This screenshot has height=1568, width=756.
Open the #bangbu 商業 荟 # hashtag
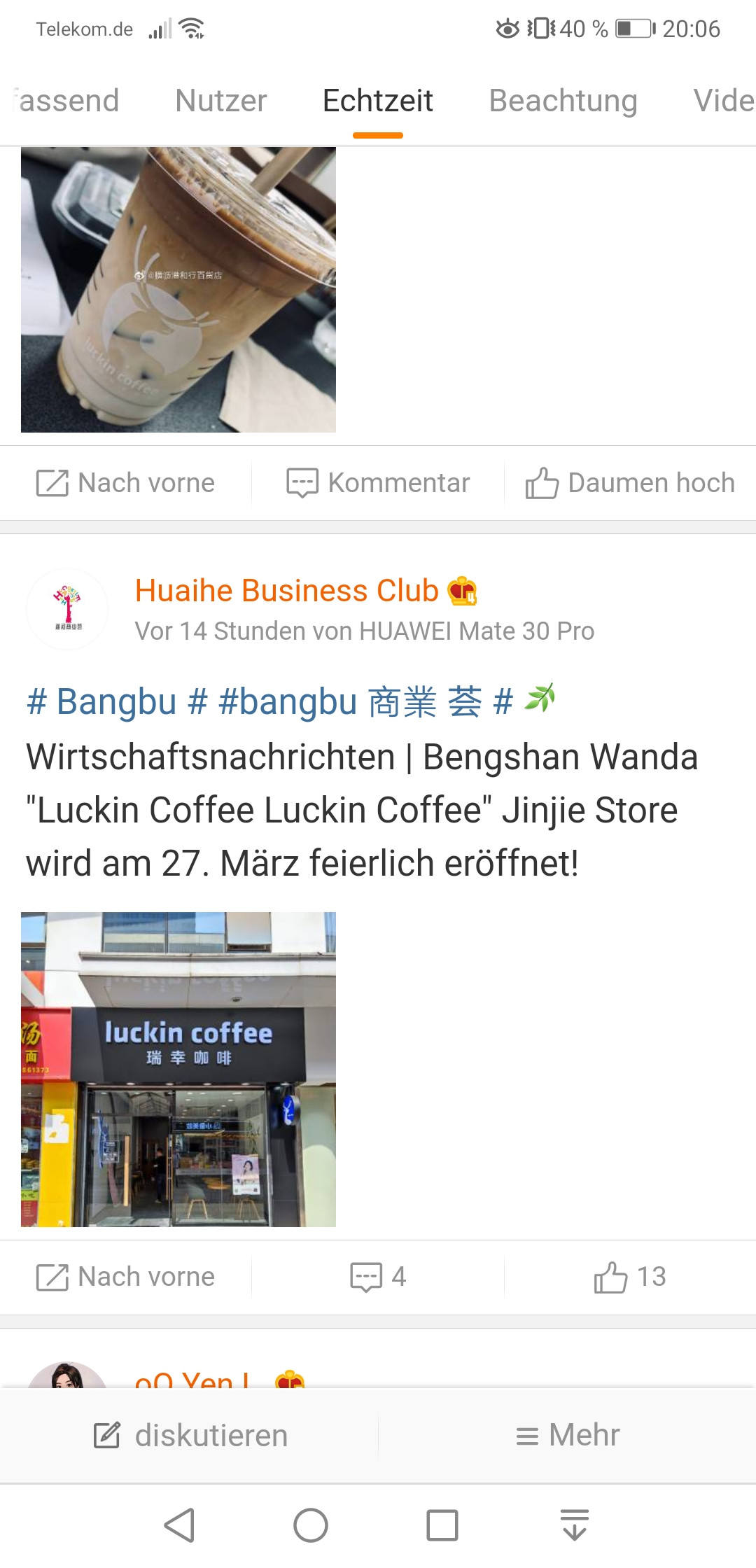(365, 701)
